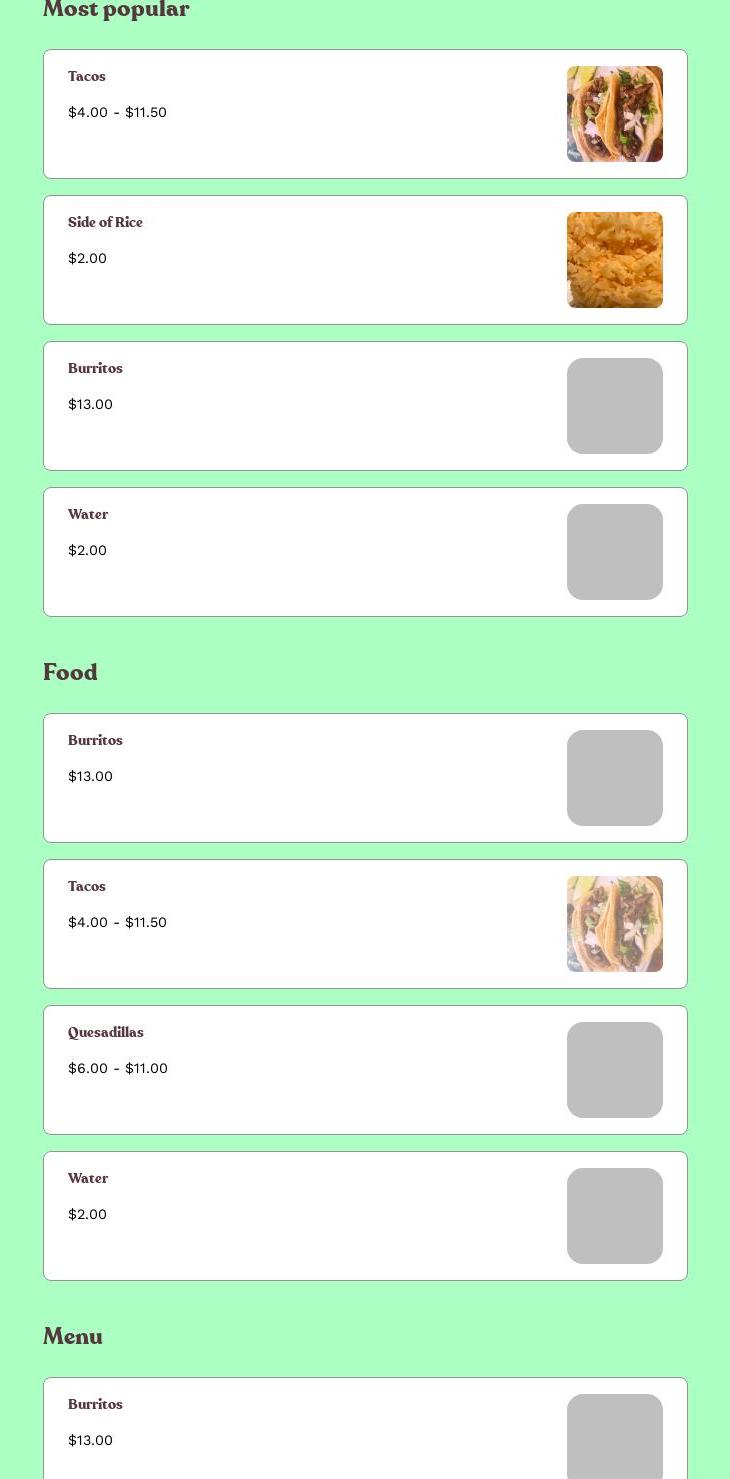Screen dimensions: 730x1479
Task: Click the Menu section heading
Action: 72,1336
